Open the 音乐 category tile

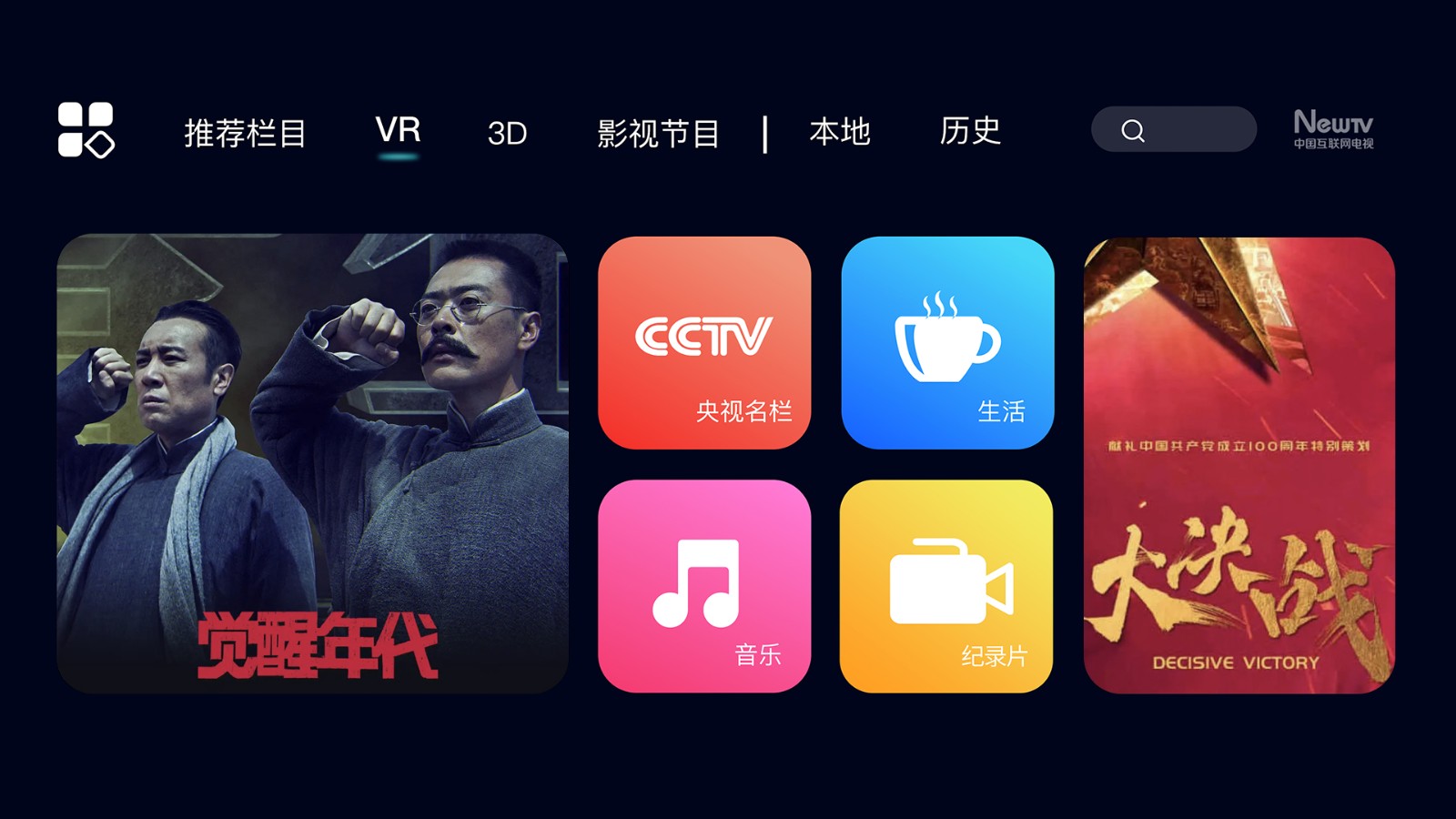click(x=704, y=586)
